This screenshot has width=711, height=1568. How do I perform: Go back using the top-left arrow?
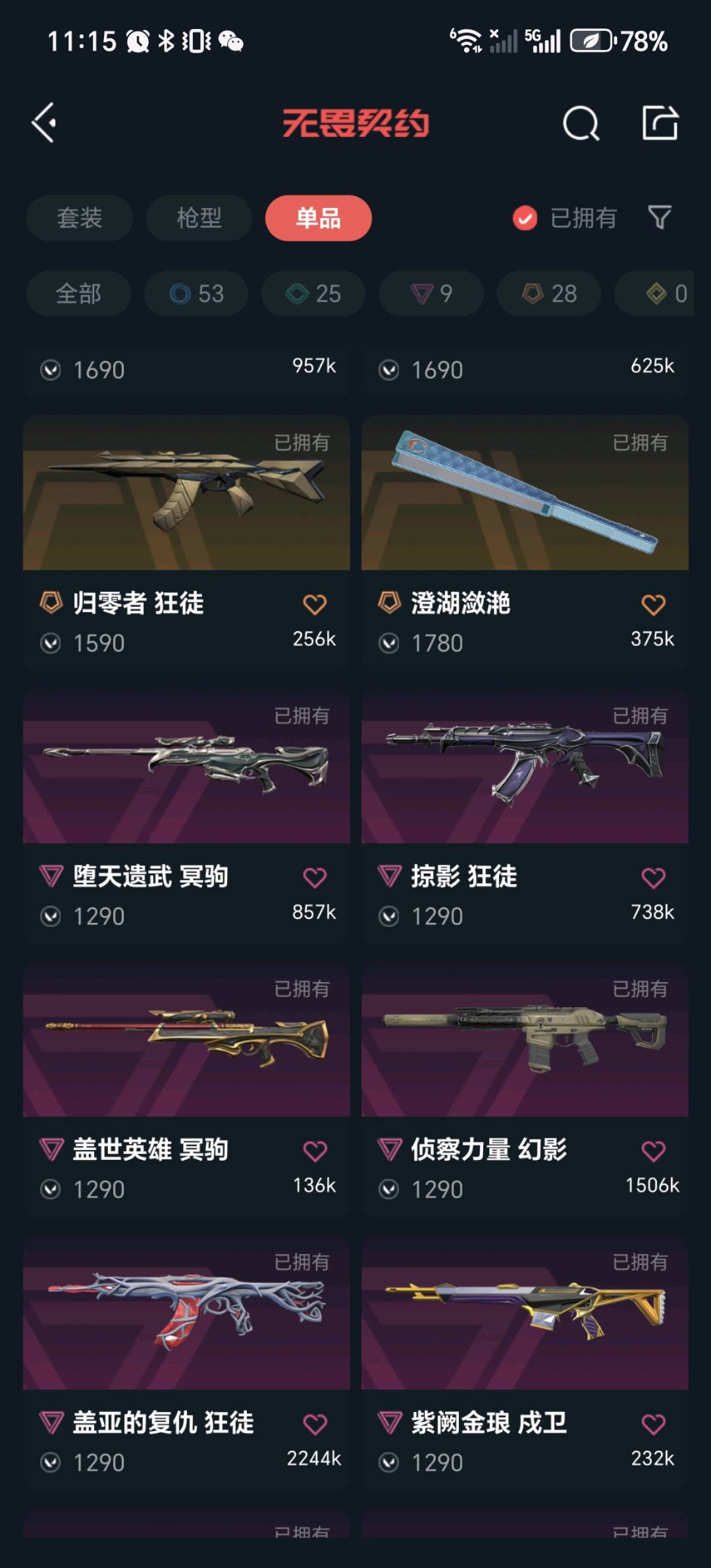[x=45, y=123]
